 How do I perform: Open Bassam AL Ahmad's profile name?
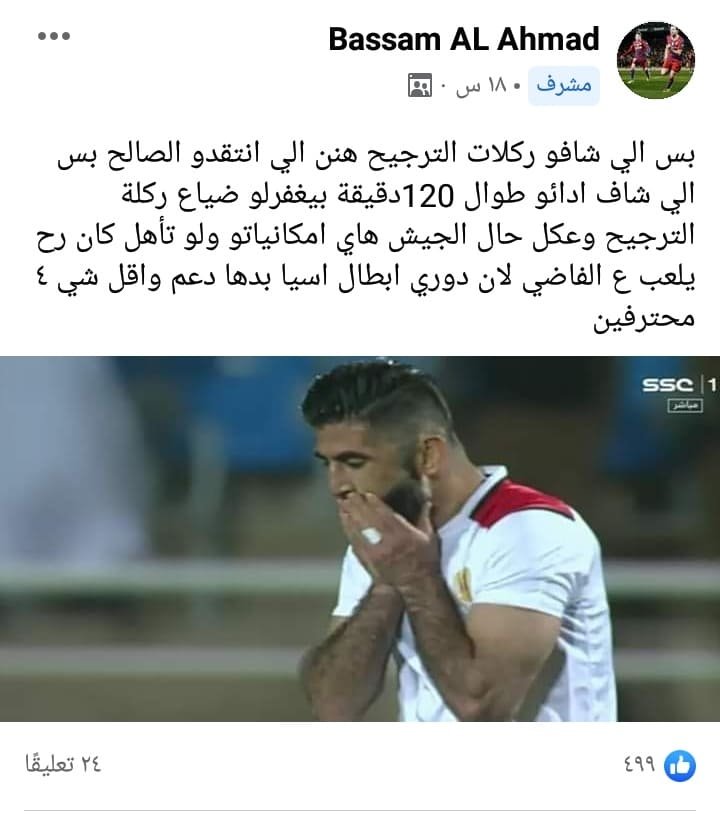(x=464, y=39)
